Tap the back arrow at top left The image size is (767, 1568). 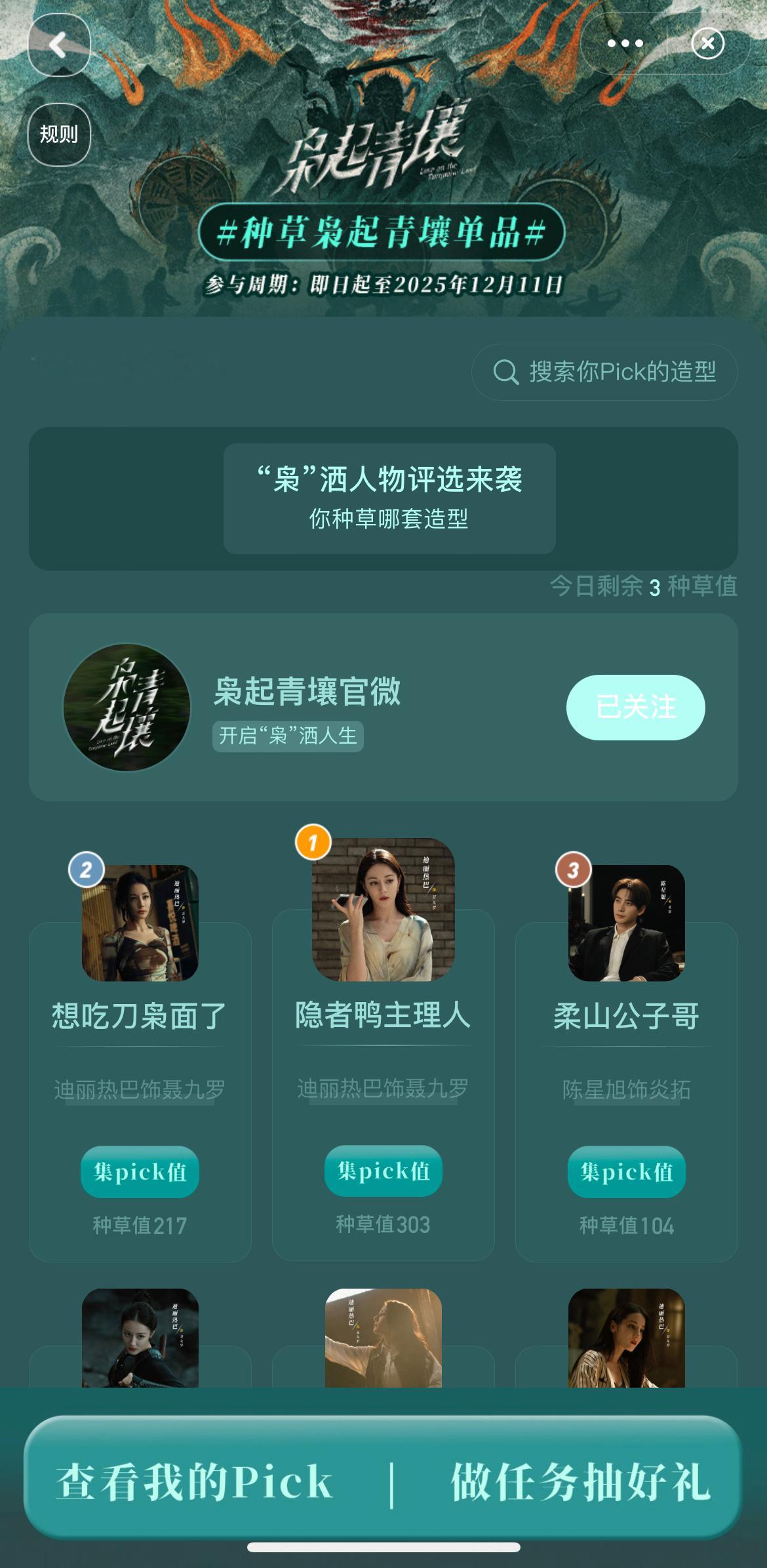click(x=59, y=43)
